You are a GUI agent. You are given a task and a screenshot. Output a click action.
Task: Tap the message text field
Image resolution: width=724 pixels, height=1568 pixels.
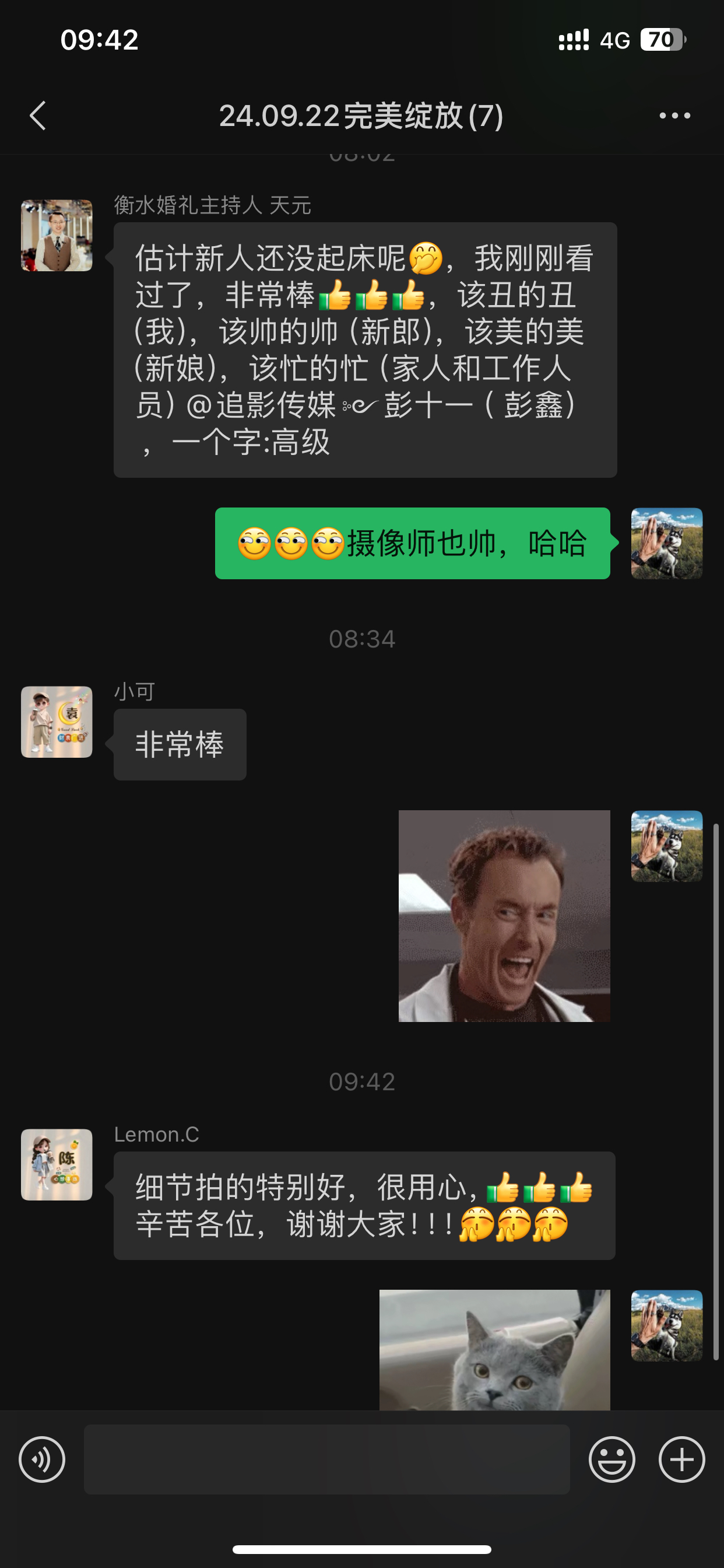click(326, 1459)
